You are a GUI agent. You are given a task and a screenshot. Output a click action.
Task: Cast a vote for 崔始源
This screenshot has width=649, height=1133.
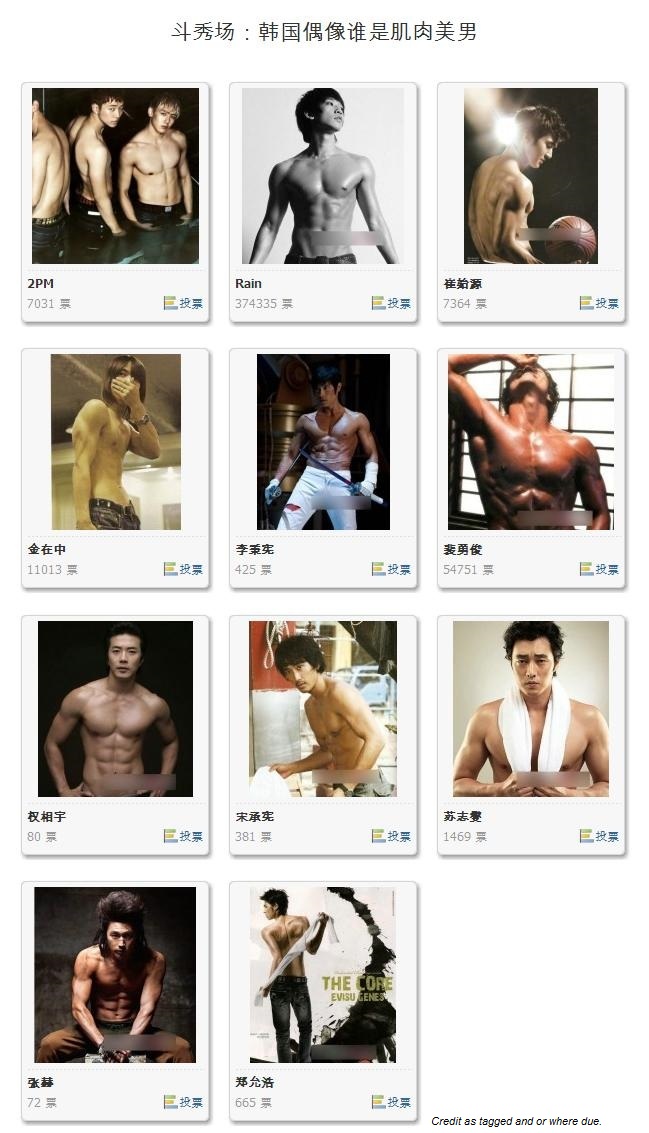click(x=600, y=303)
